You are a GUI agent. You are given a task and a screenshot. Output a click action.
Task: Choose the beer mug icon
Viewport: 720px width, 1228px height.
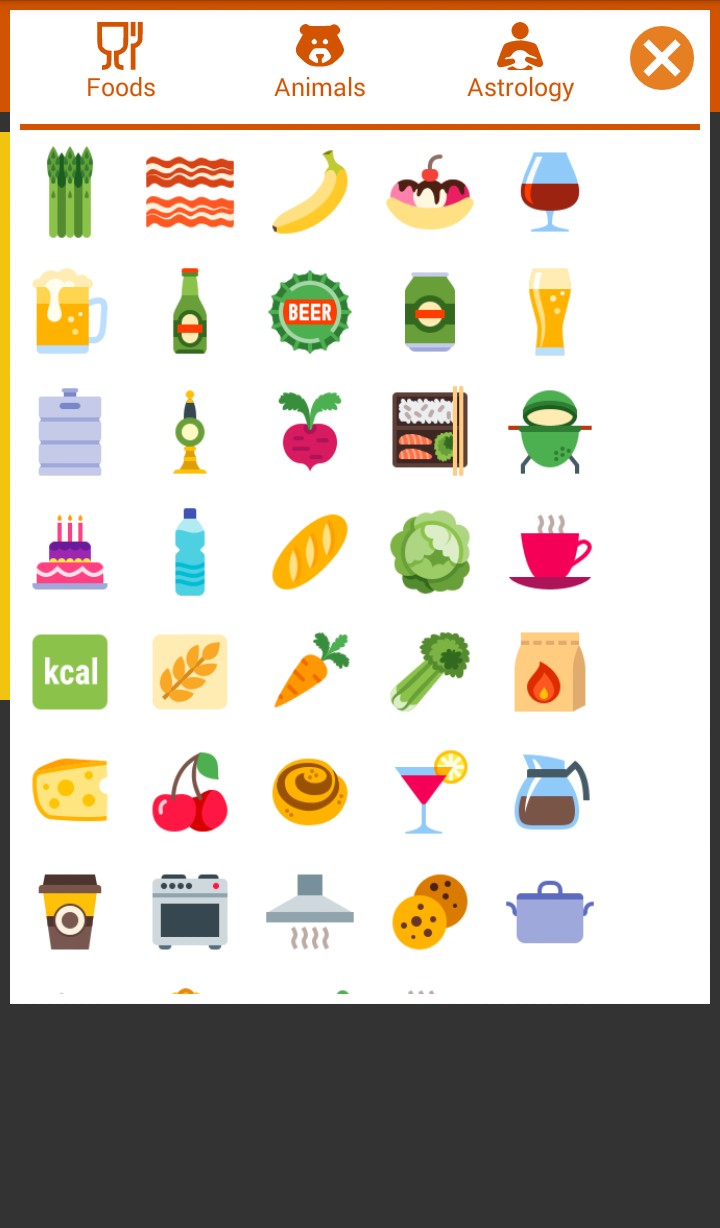click(70, 312)
